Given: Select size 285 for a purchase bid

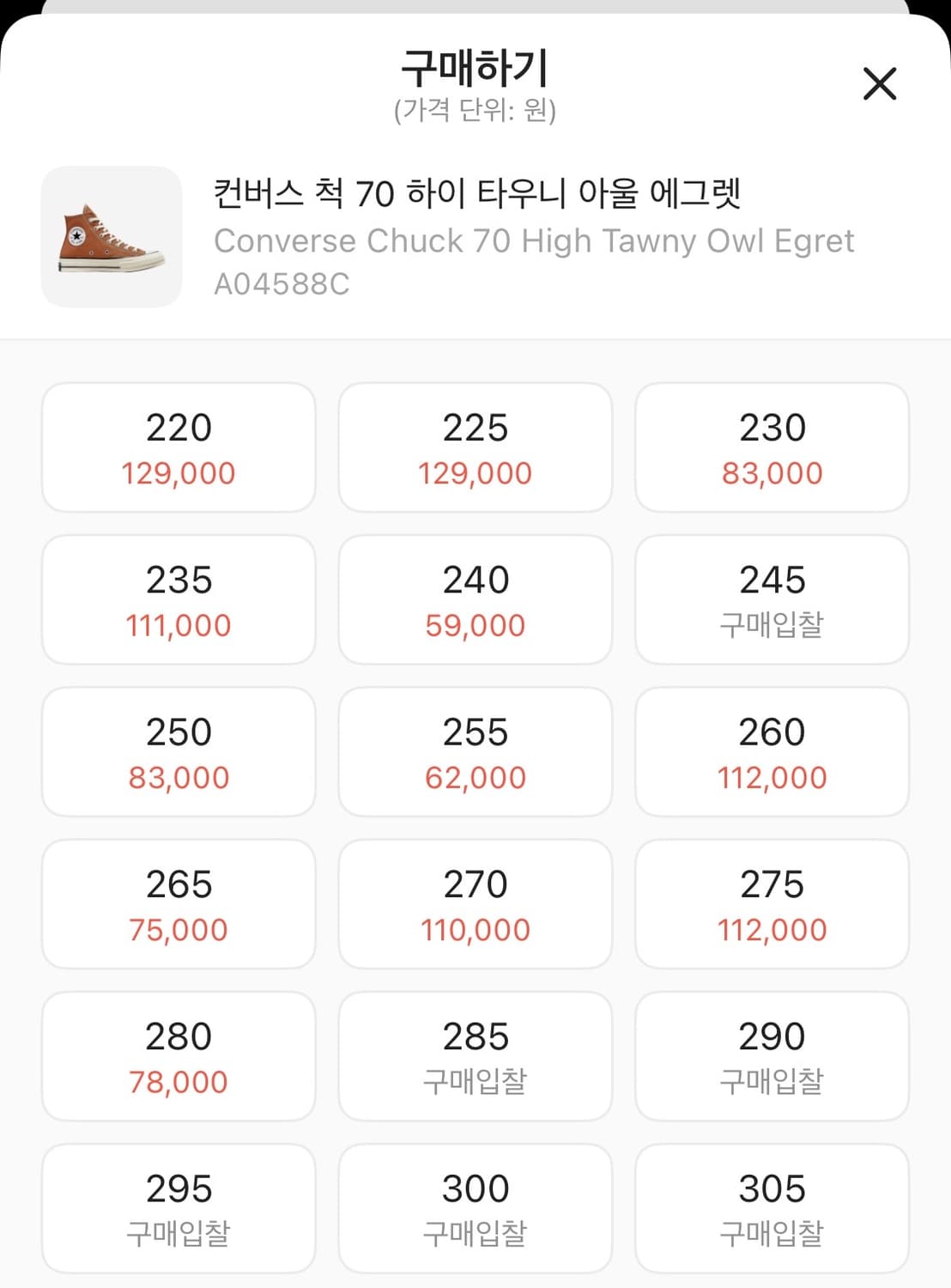Looking at the screenshot, I should [x=475, y=1056].
